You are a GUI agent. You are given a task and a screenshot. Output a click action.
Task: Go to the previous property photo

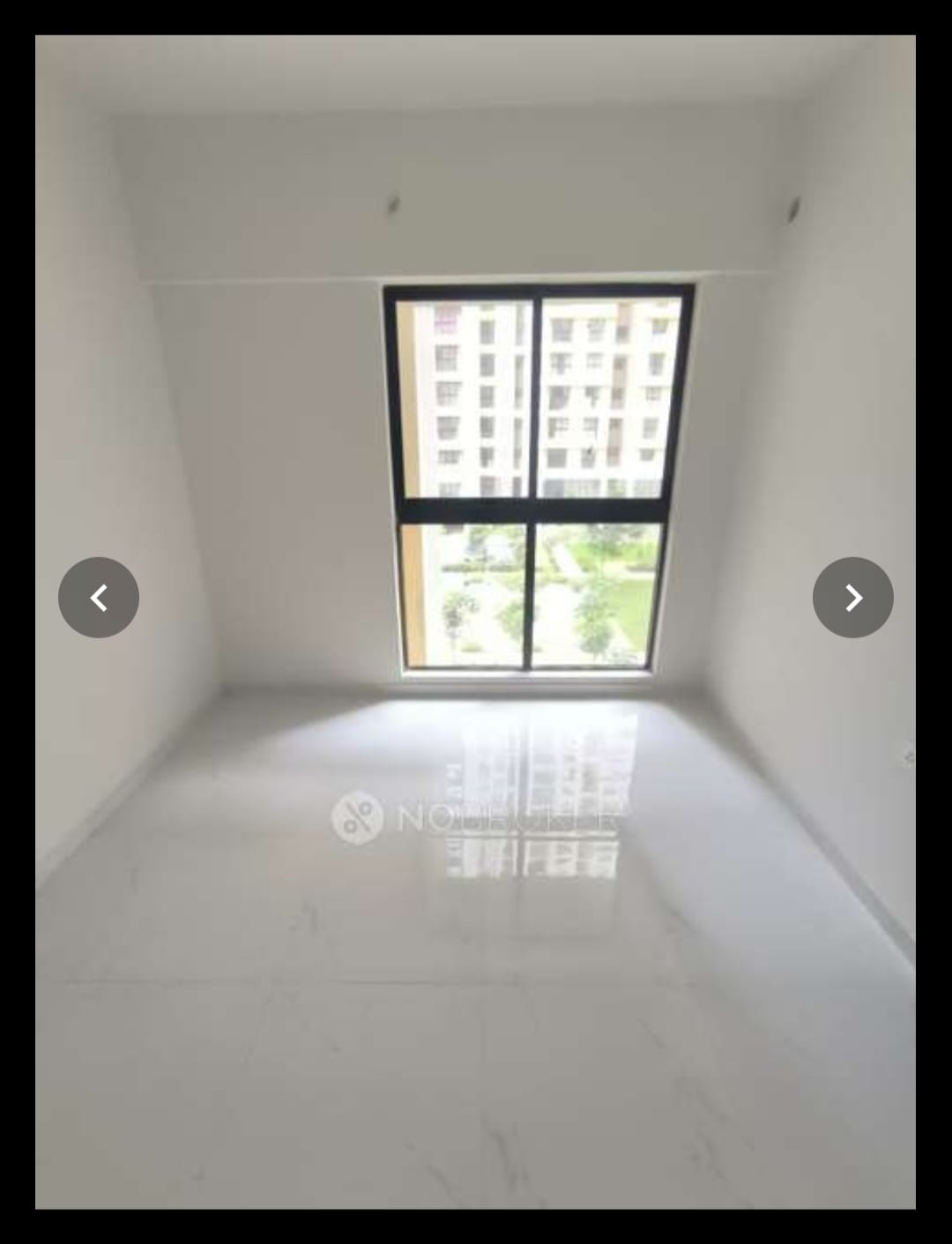(x=99, y=598)
